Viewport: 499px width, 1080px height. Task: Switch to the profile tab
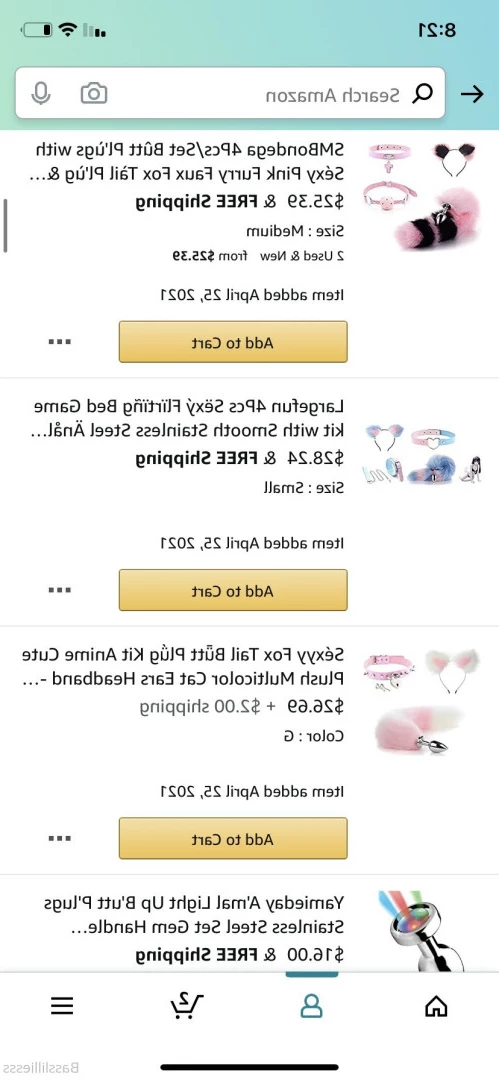(312, 1006)
